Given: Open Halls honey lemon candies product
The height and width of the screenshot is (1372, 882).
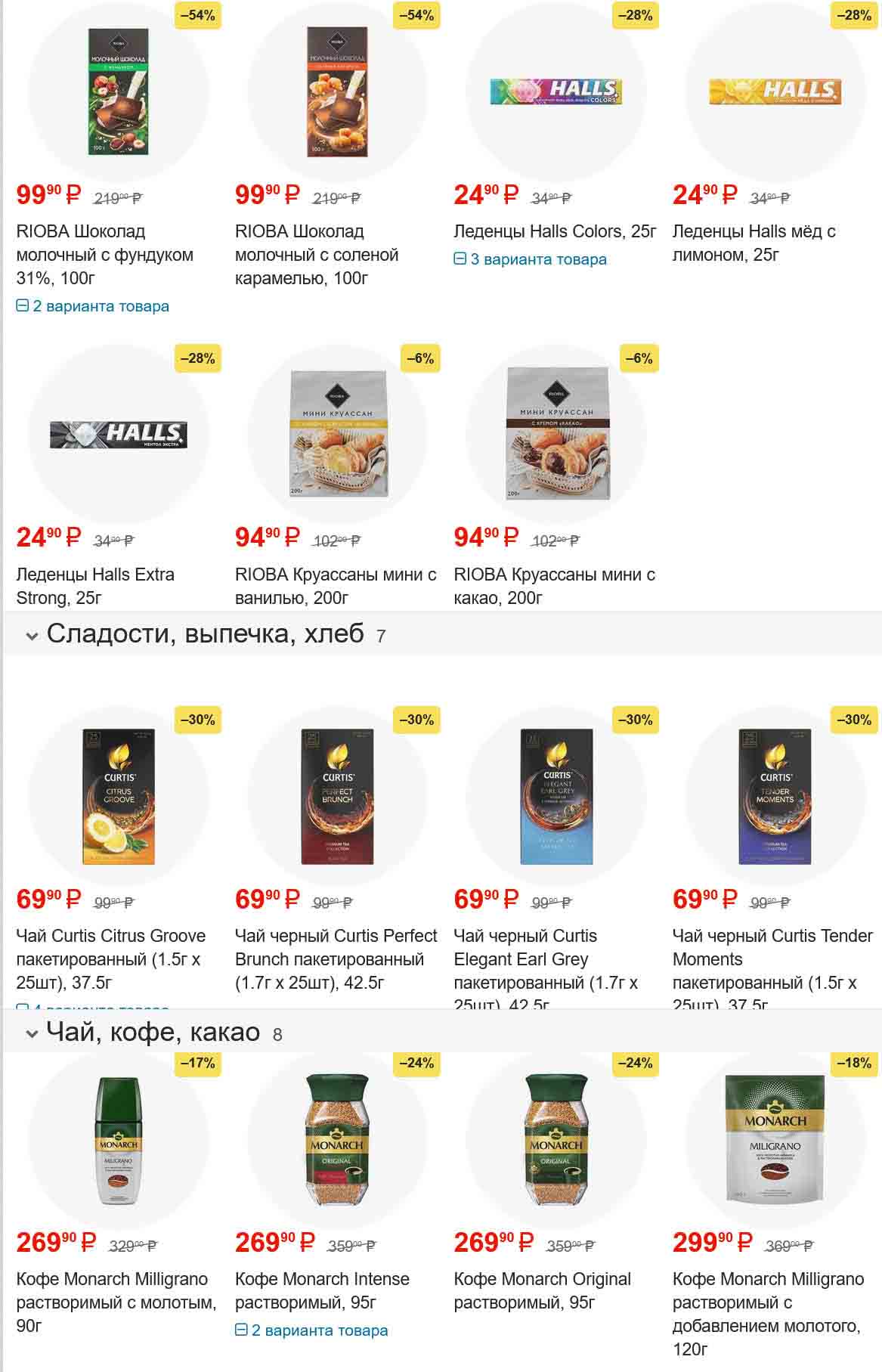Looking at the screenshot, I should pyautogui.click(x=754, y=243).
